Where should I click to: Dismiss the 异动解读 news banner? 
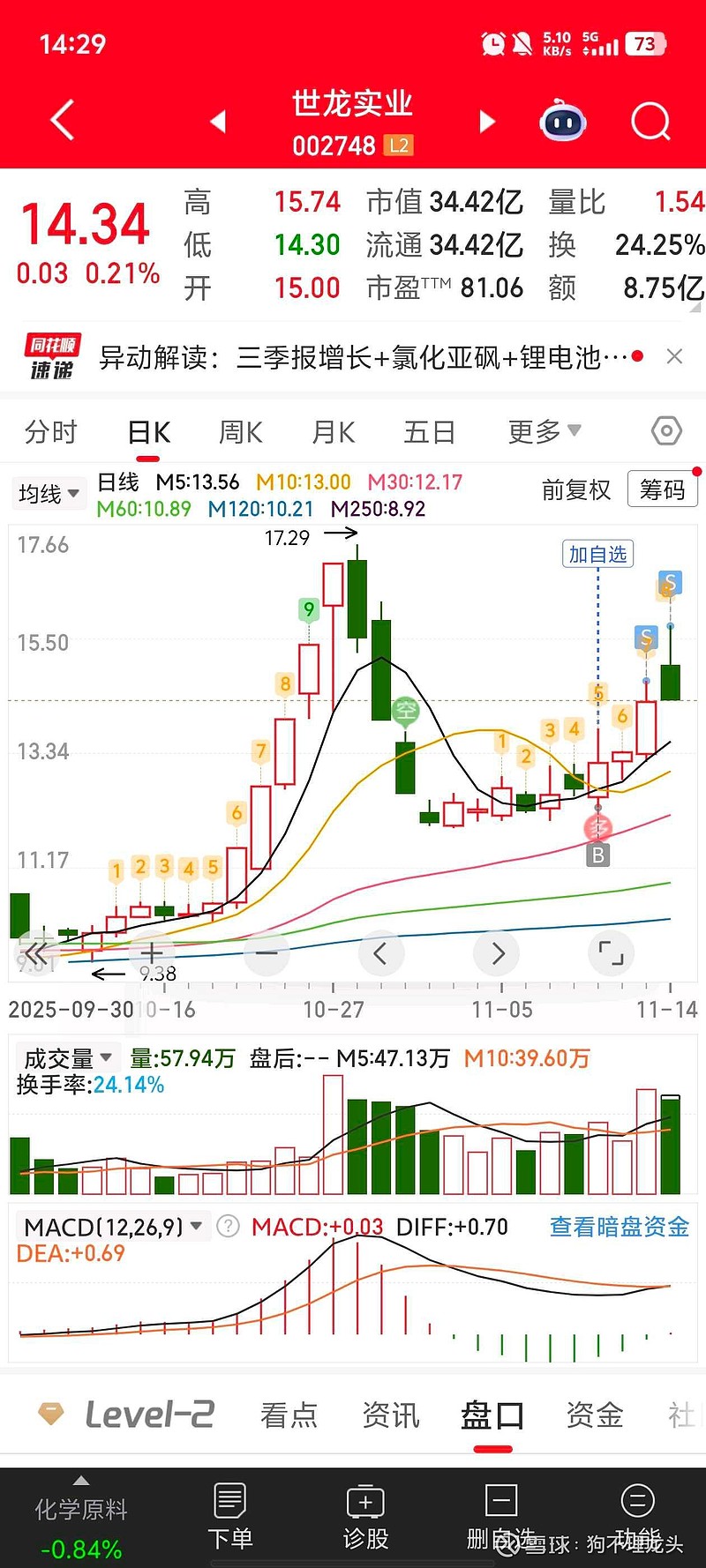pyautogui.click(x=674, y=356)
